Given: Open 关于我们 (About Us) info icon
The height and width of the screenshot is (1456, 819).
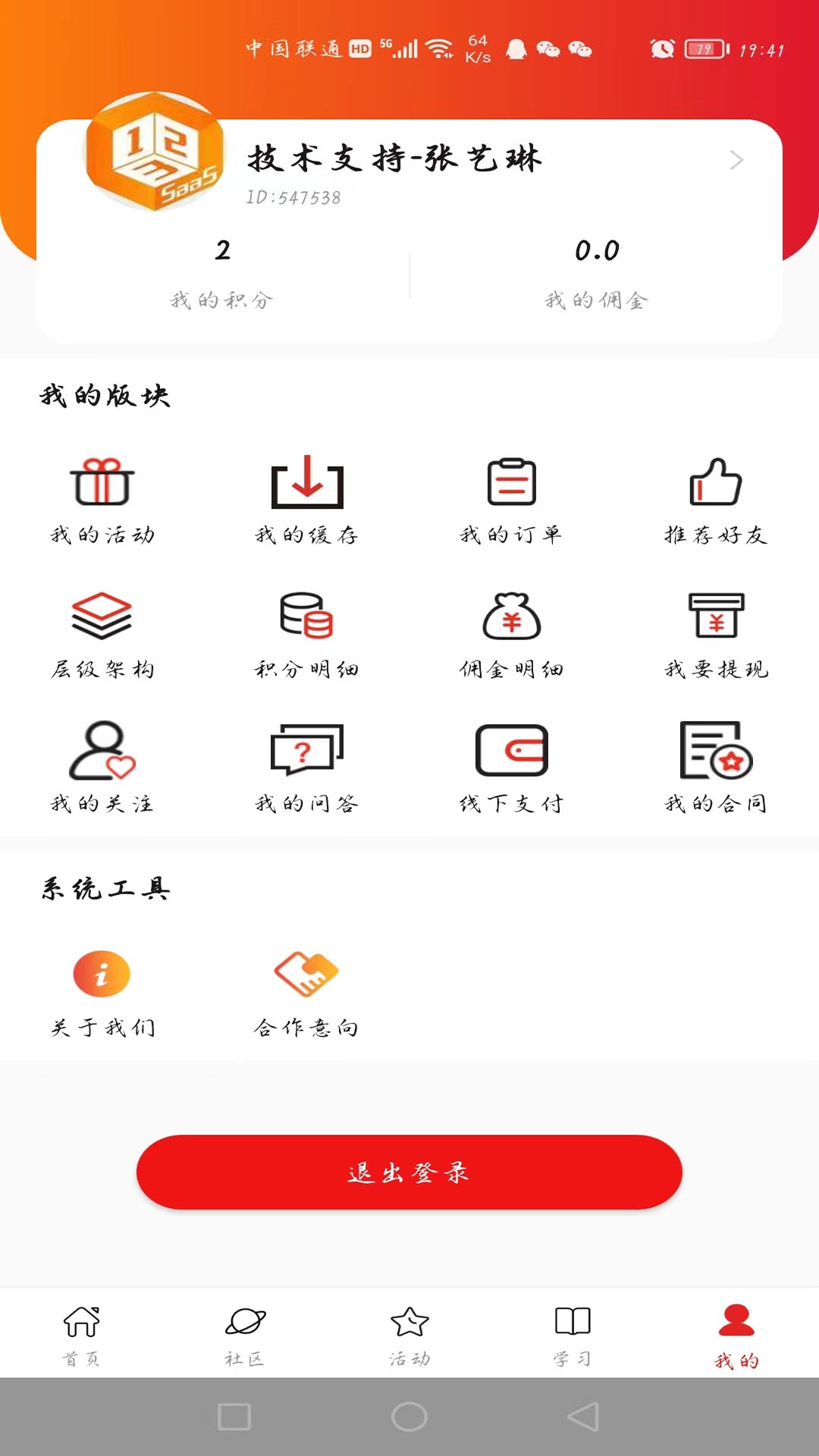Looking at the screenshot, I should click(102, 974).
